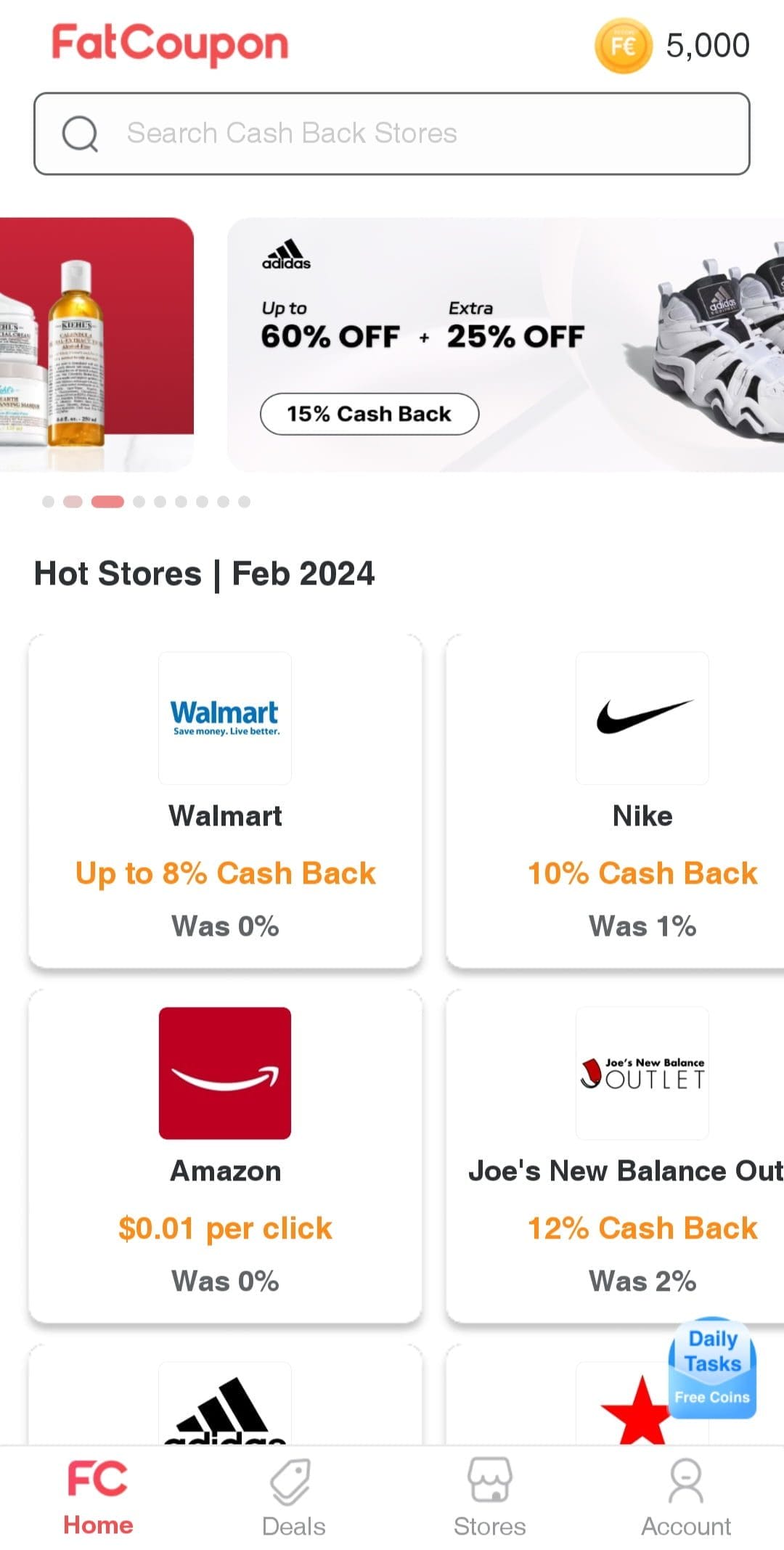Open the Kiehl's promo banner

[97, 345]
